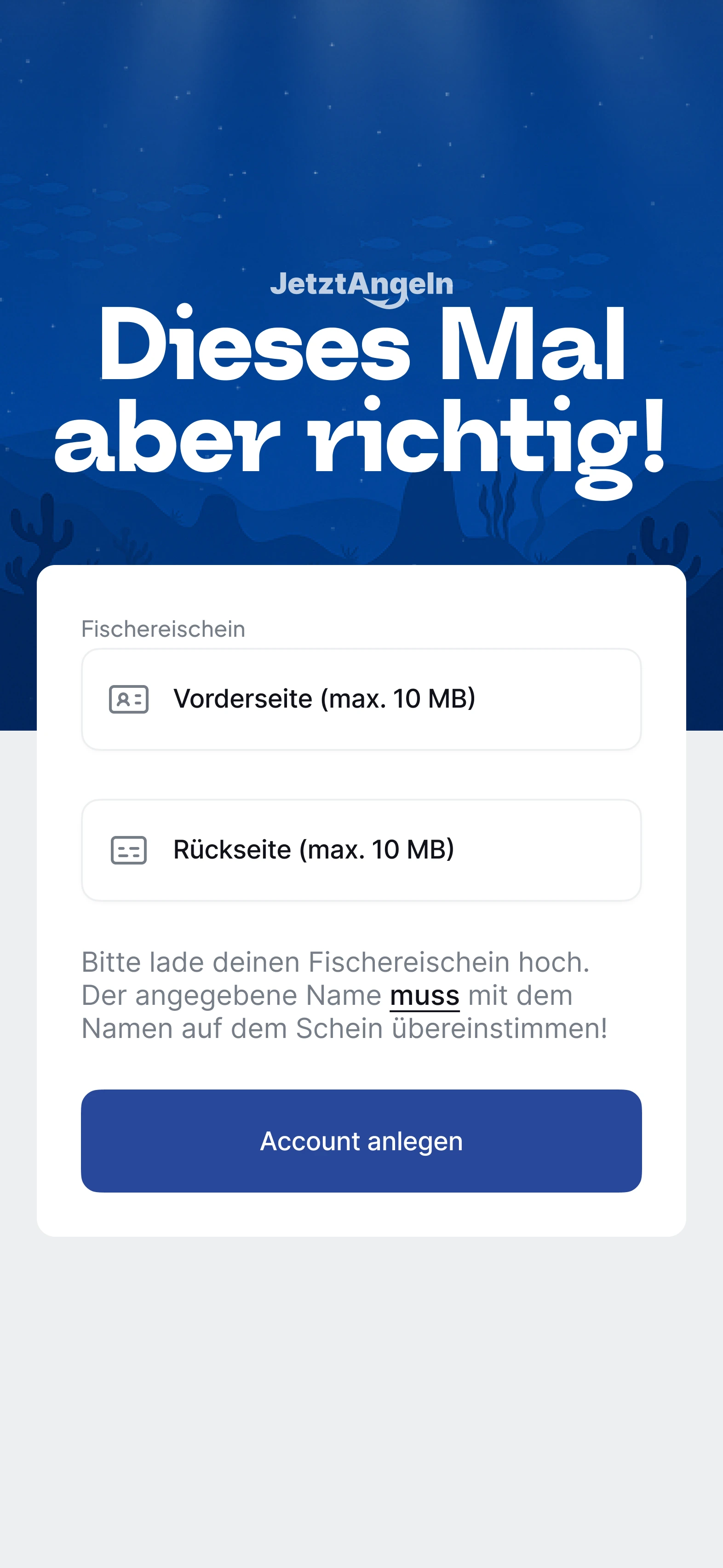
Task: Click the person symbol in the front-side icon
Action: tap(124, 700)
